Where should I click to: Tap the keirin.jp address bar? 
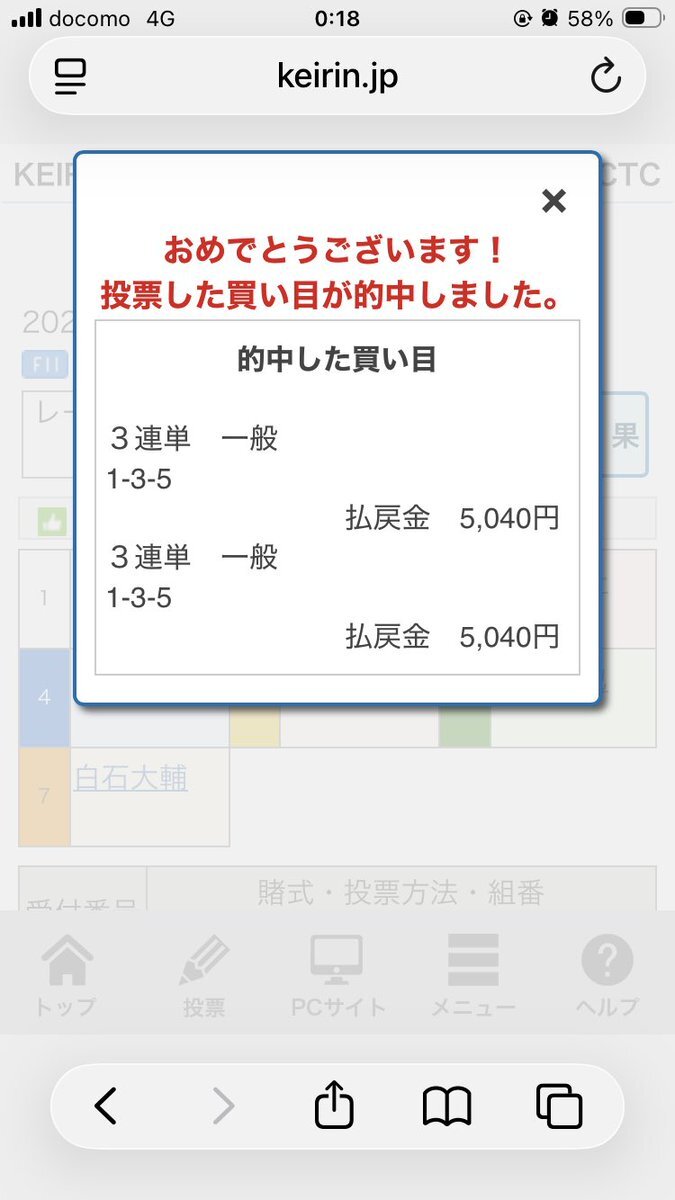click(x=337, y=77)
